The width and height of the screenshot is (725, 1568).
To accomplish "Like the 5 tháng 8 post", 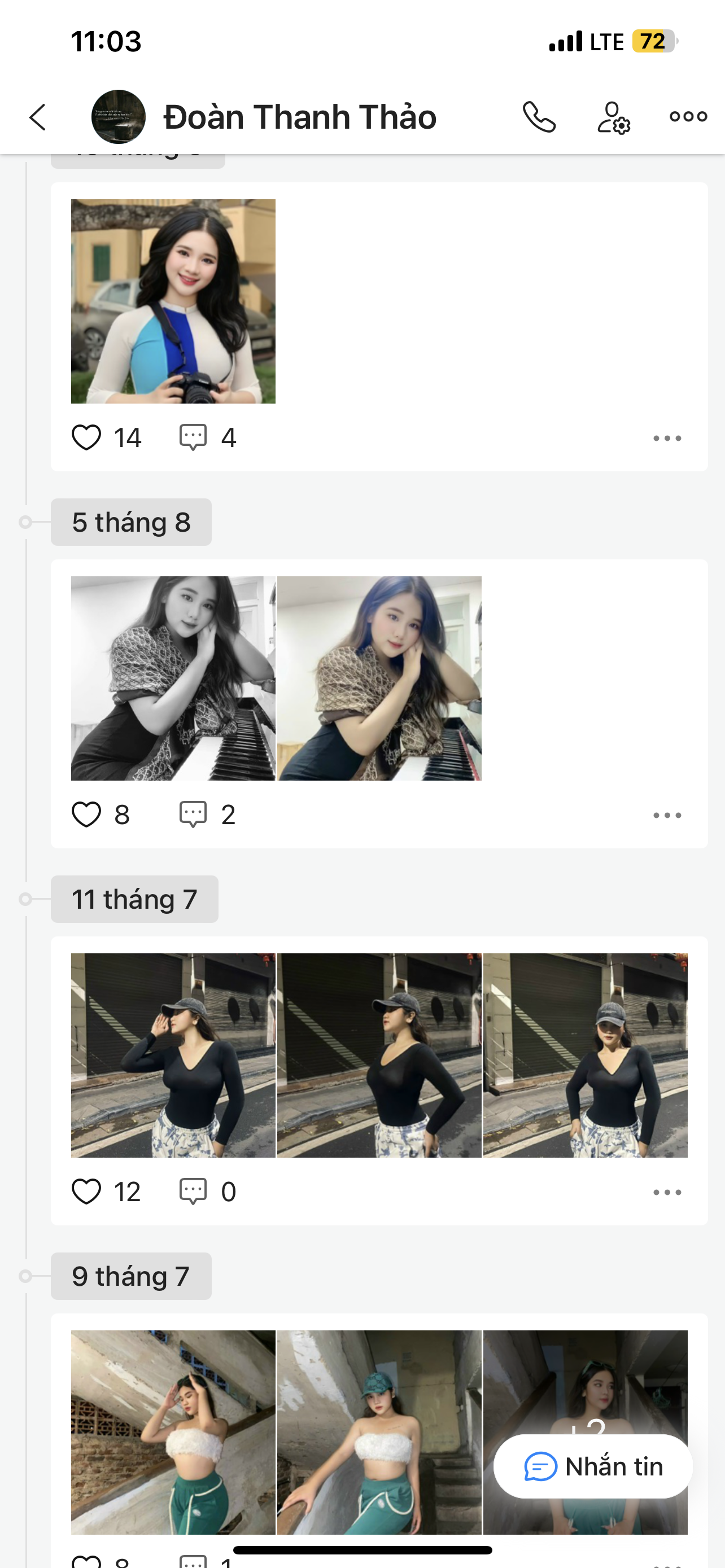I will [x=86, y=814].
